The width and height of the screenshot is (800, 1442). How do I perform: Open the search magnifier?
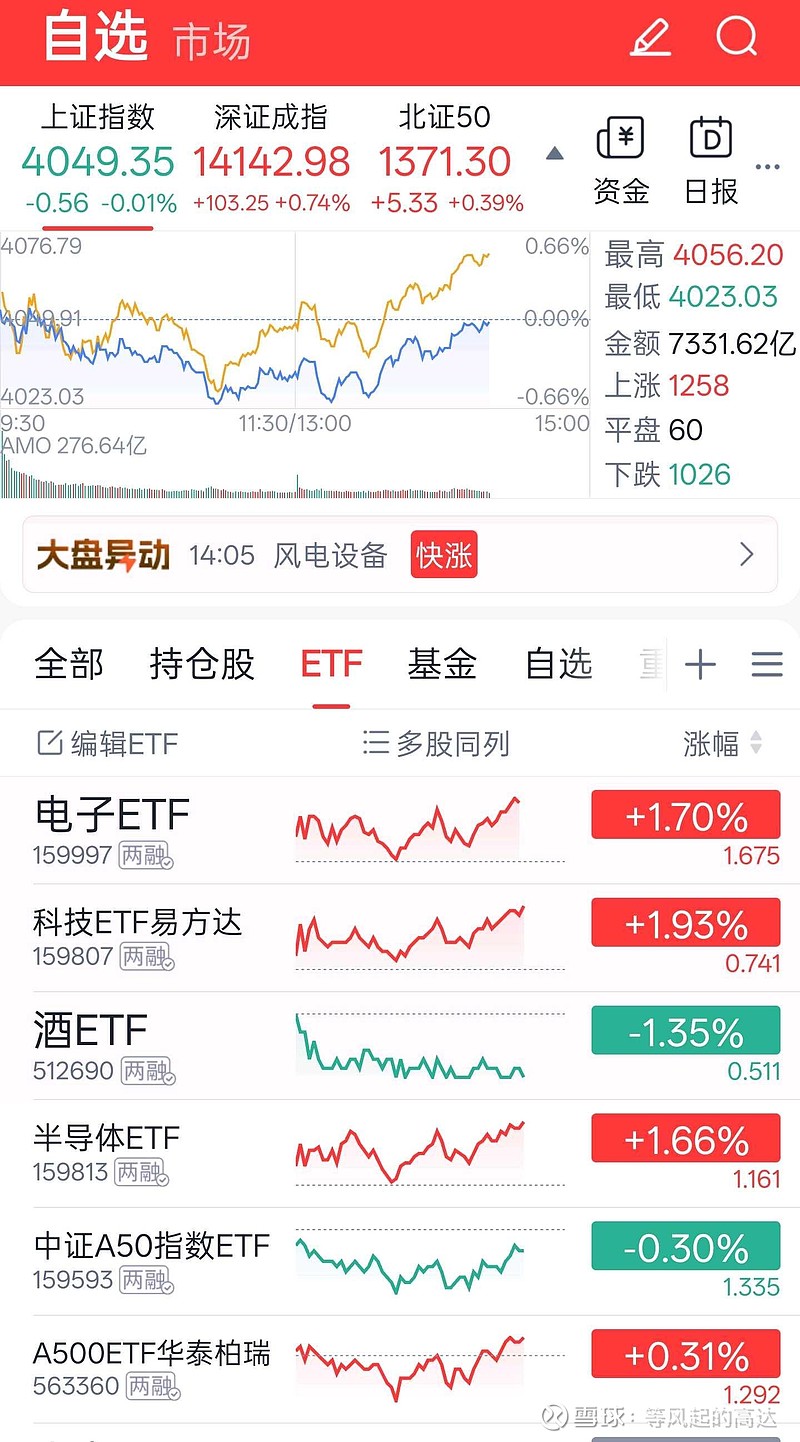[x=737, y=39]
